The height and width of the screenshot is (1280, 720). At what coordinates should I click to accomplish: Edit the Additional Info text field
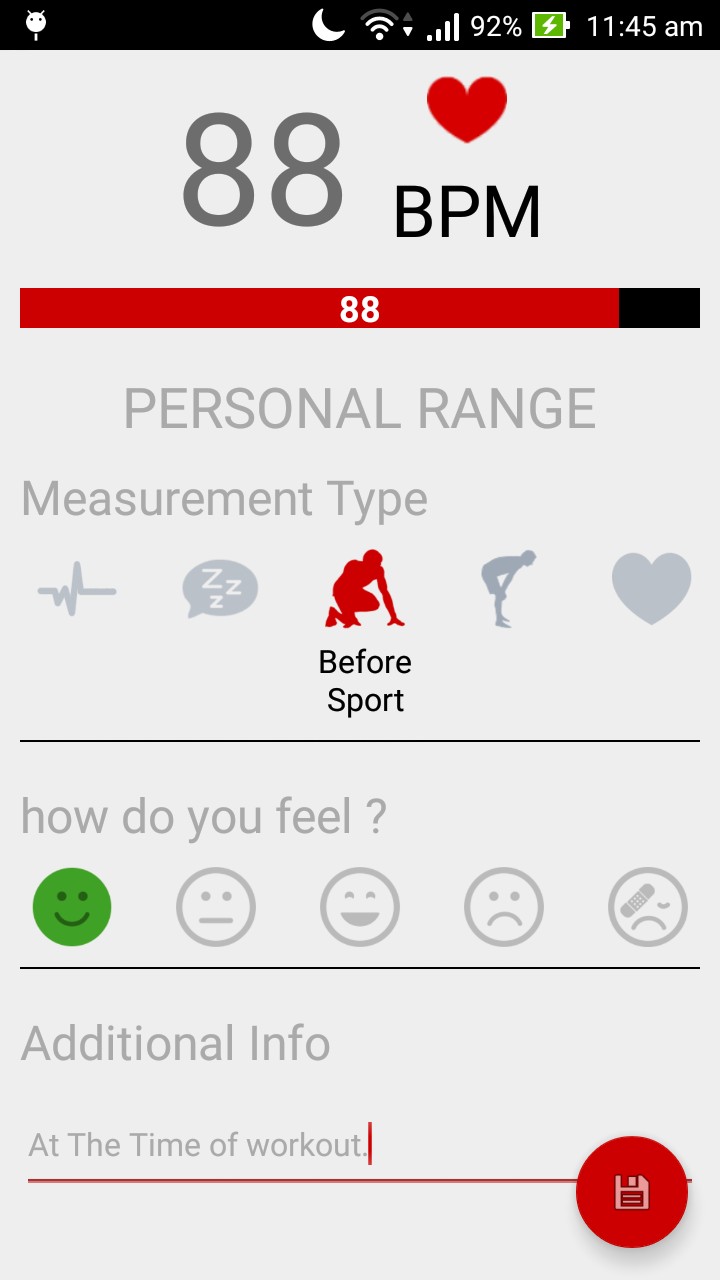tap(290, 1145)
